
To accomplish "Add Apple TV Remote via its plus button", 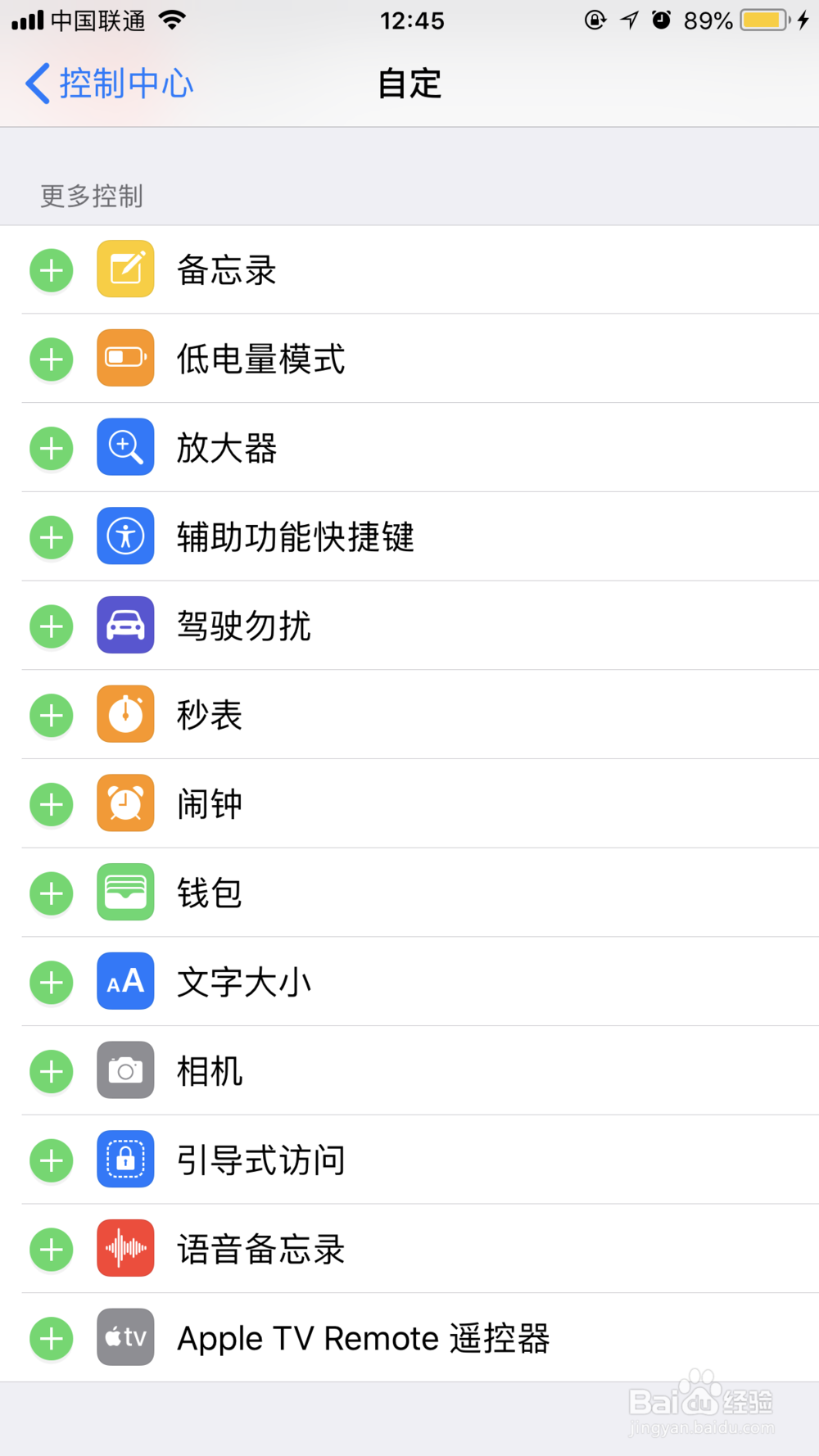I will [x=50, y=1337].
